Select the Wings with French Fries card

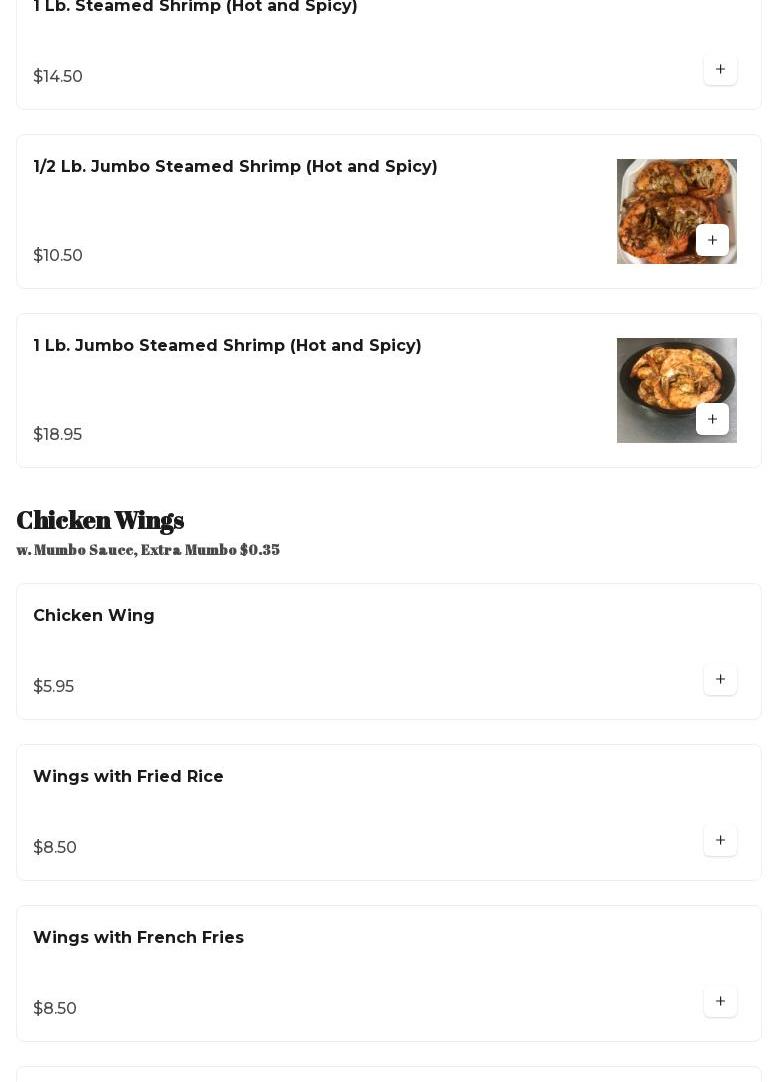[138, 938]
